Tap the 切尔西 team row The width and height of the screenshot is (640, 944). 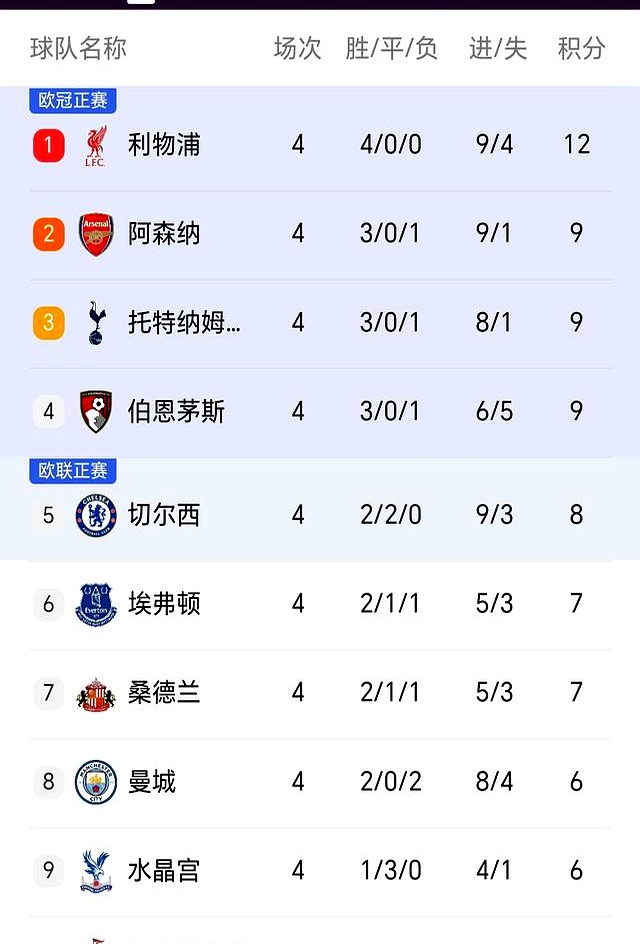164,515
